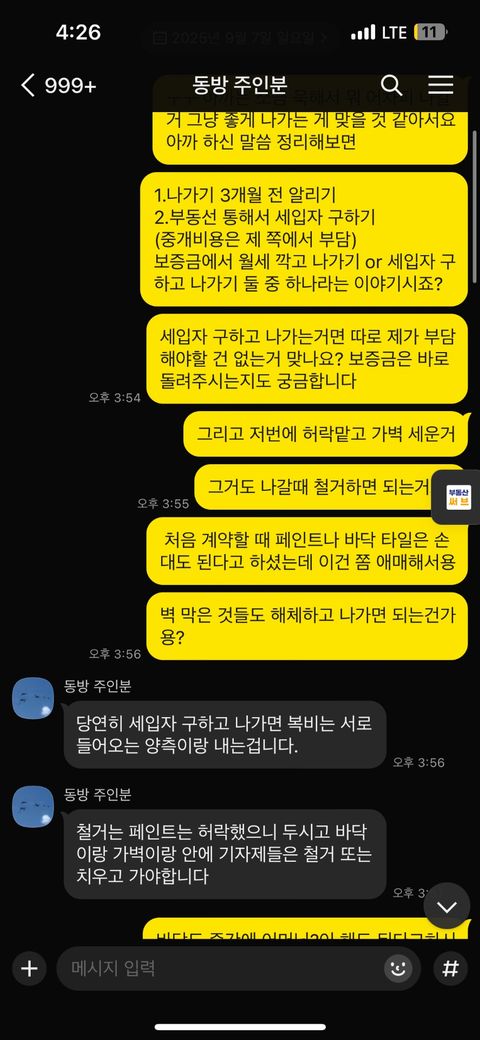Tap the hashtag search button
The height and width of the screenshot is (1040, 480).
click(450, 969)
